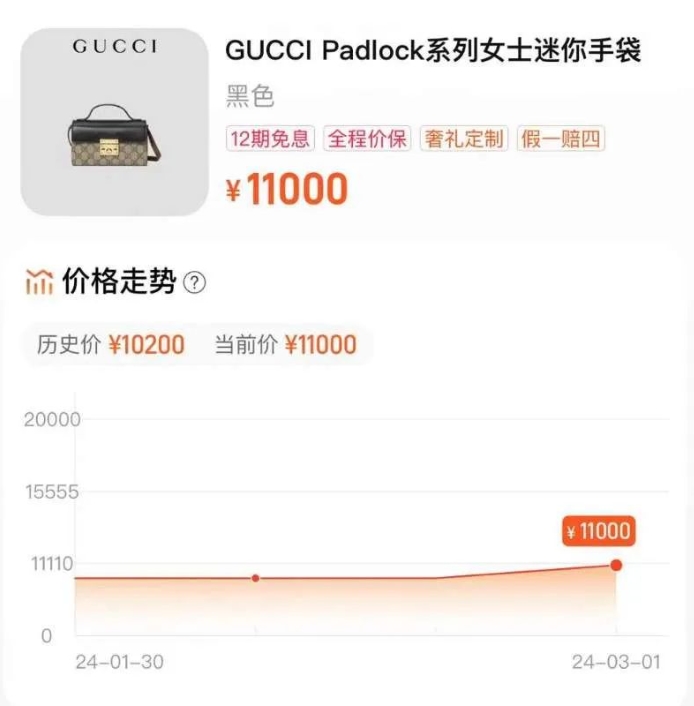Select the ¥11000 point on the price chart
This screenshot has width=694, height=706.
click(x=616, y=565)
